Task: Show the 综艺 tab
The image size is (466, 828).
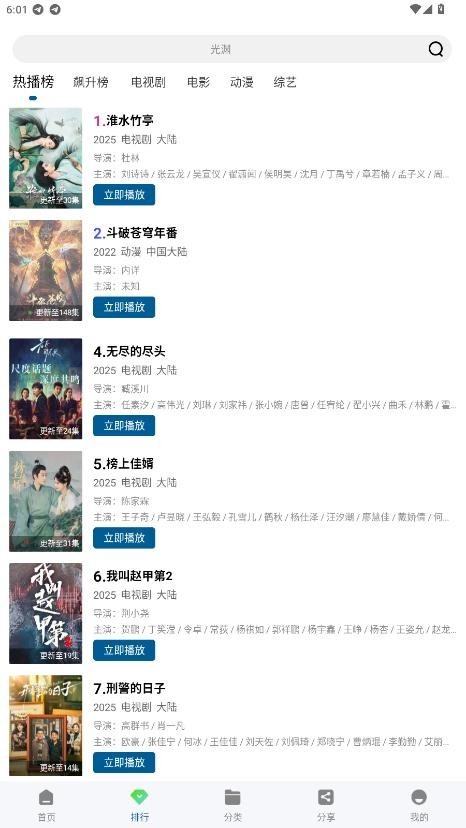Action: point(285,82)
